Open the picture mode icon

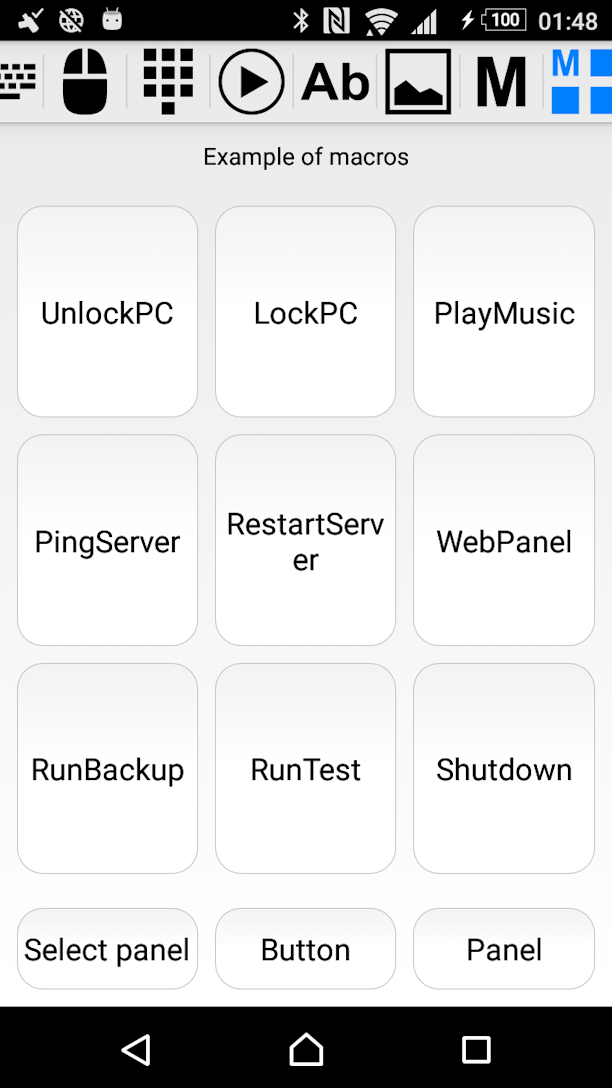point(418,82)
